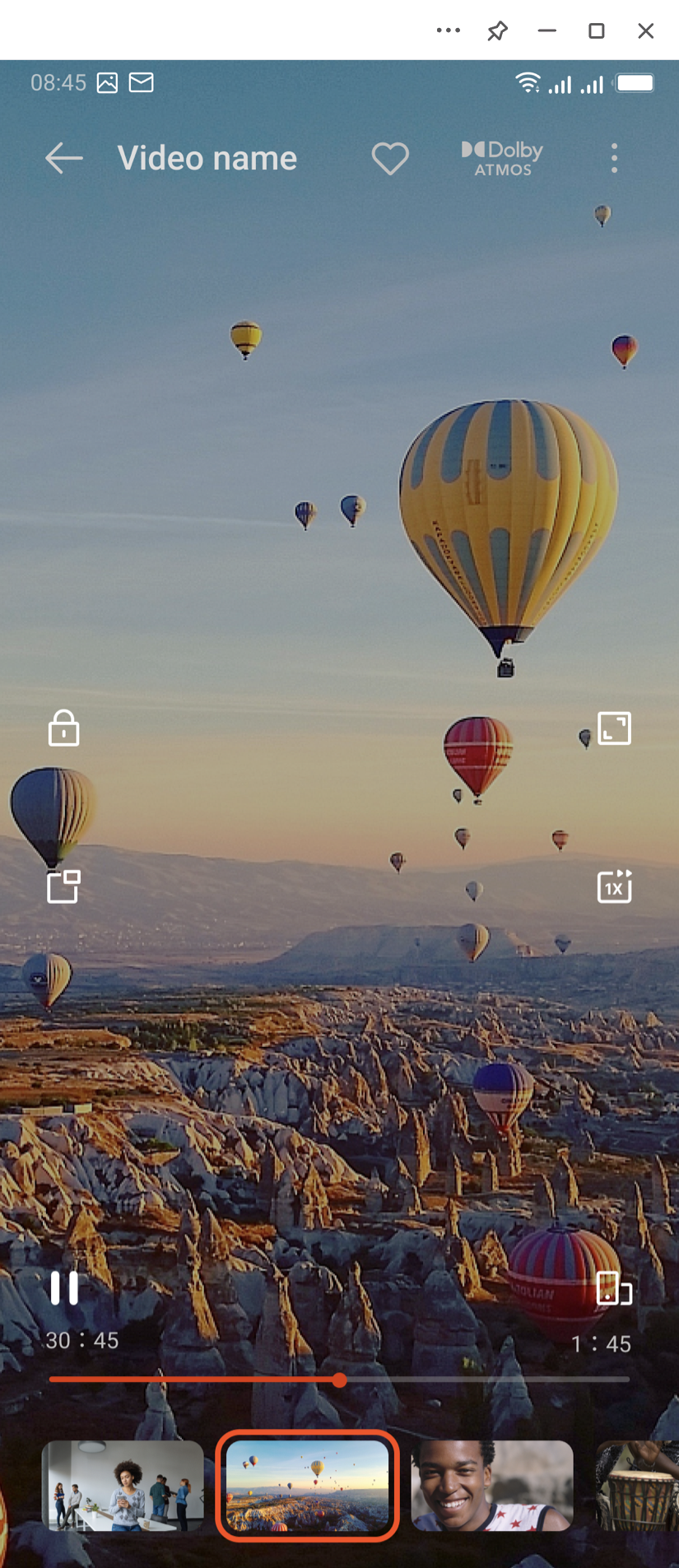Close the window with the X button
Viewport: 679px width, 1568px height.
click(x=646, y=31)
